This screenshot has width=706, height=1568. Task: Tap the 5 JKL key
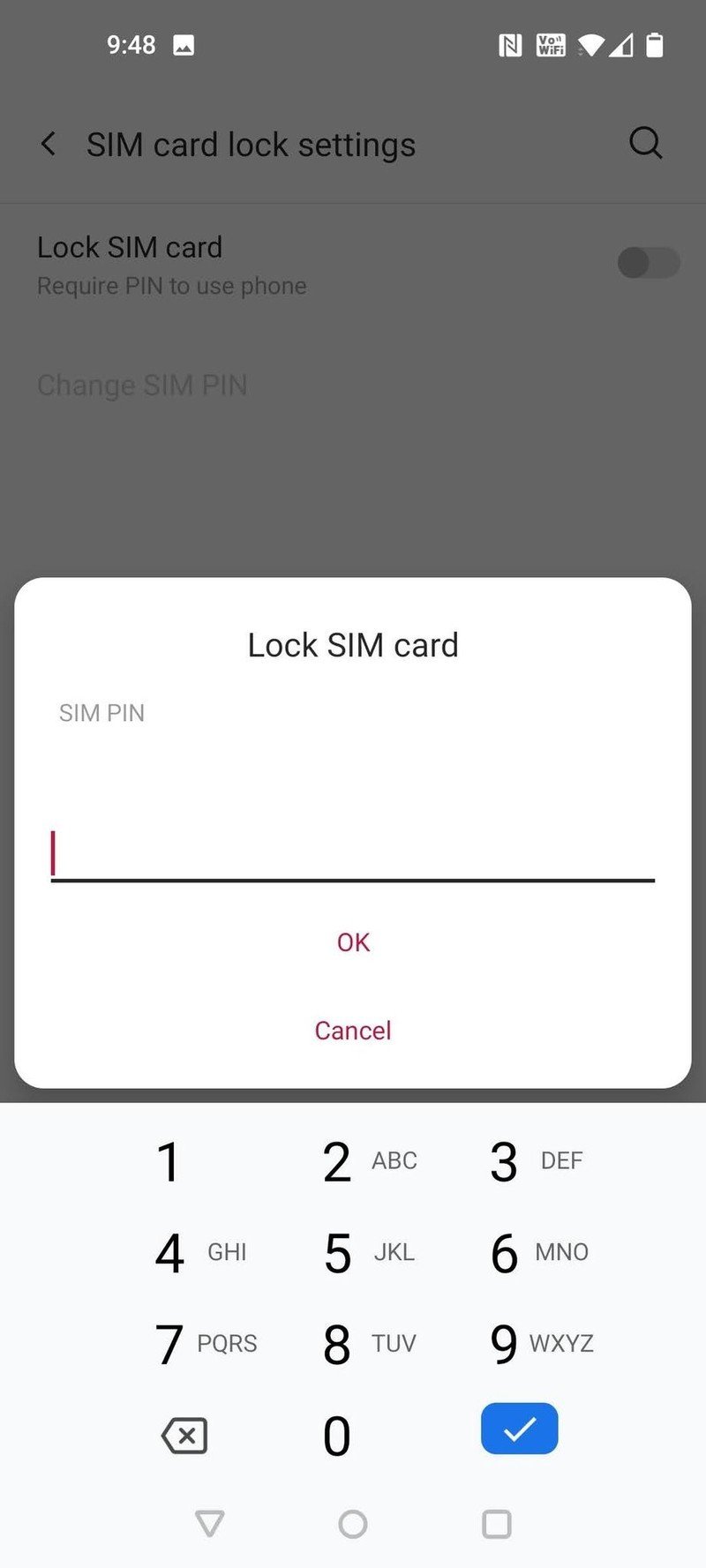point(370,1253)
